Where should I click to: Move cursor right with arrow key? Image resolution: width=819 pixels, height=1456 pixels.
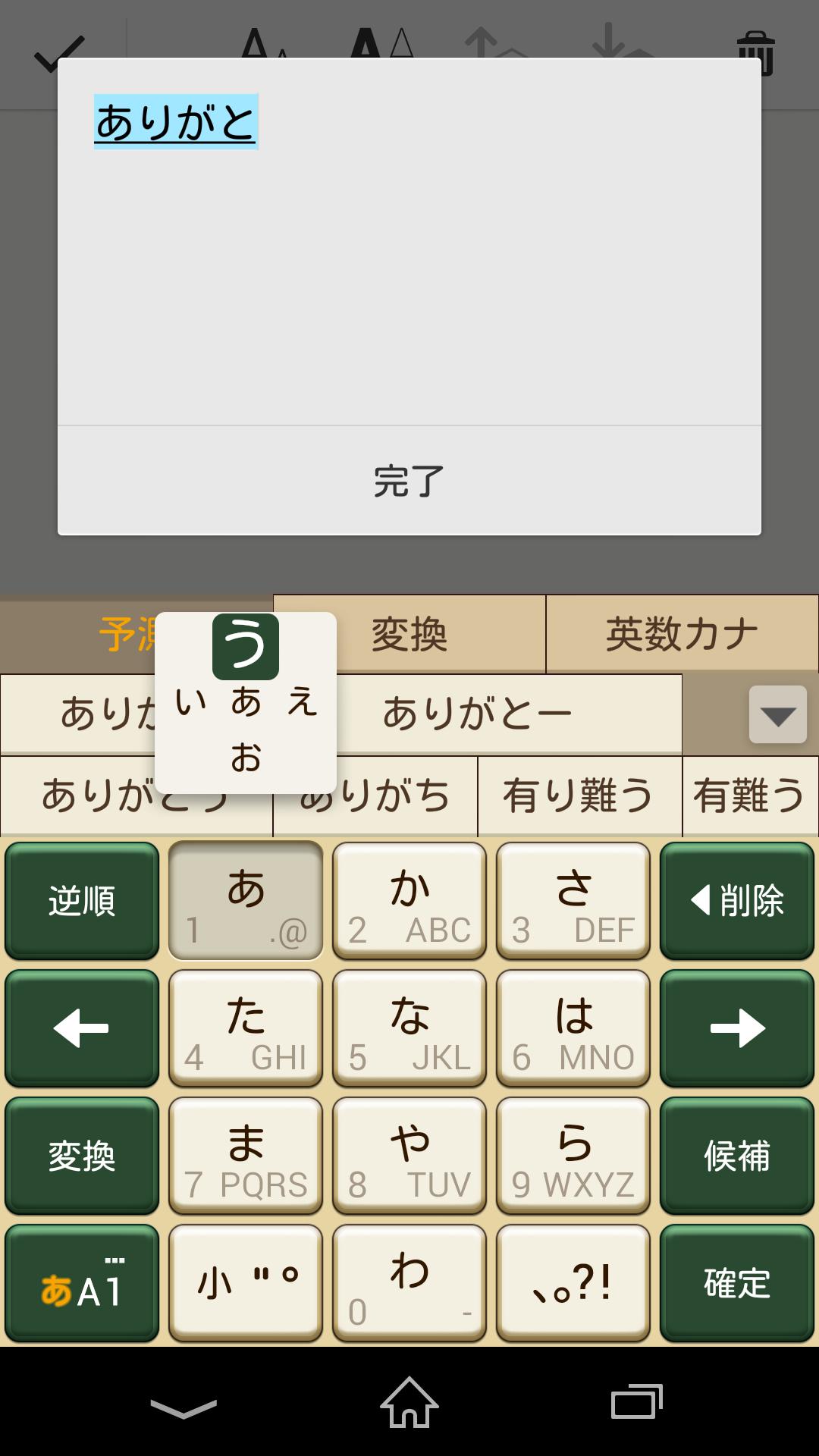click(x=737, y=1028)
